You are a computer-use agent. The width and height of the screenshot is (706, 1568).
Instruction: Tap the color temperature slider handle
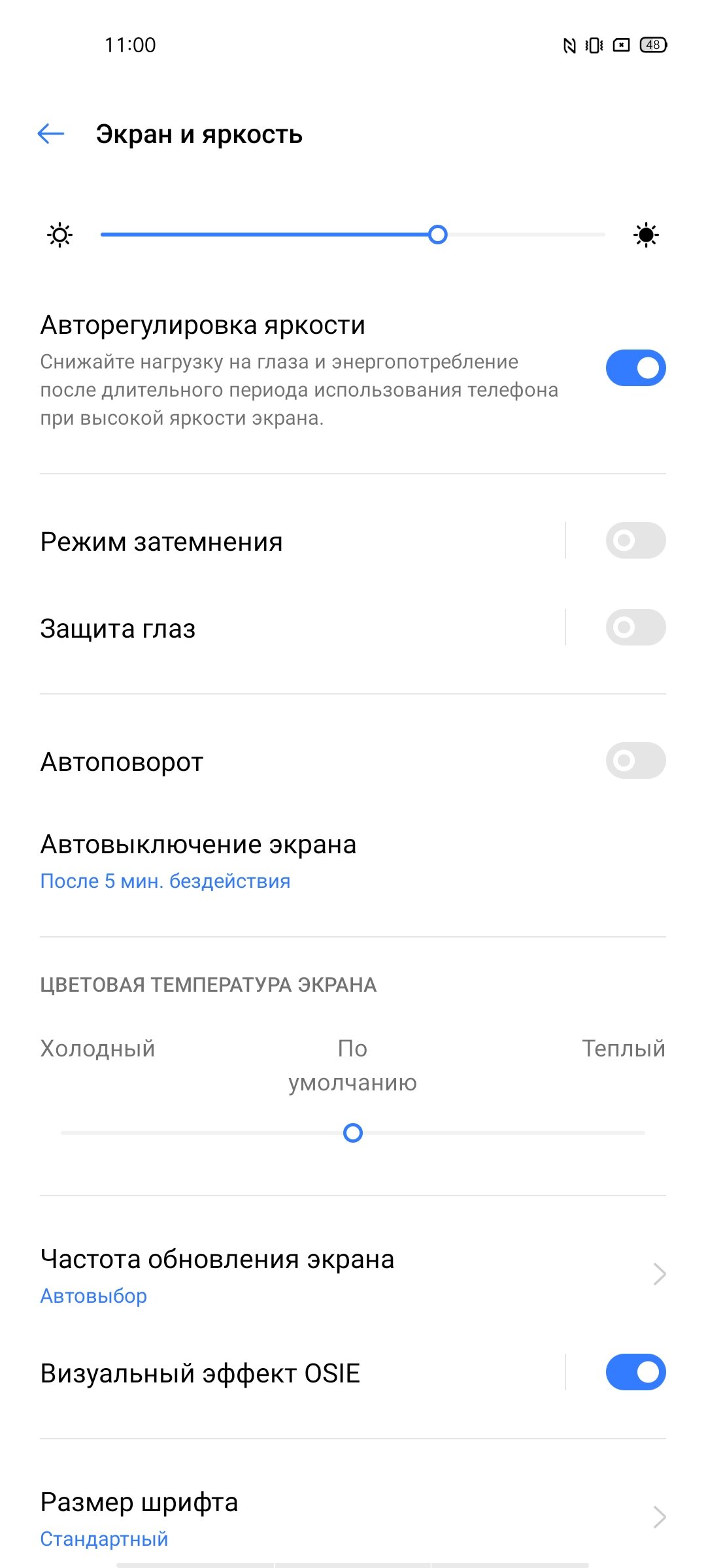tap(353, 1133)
